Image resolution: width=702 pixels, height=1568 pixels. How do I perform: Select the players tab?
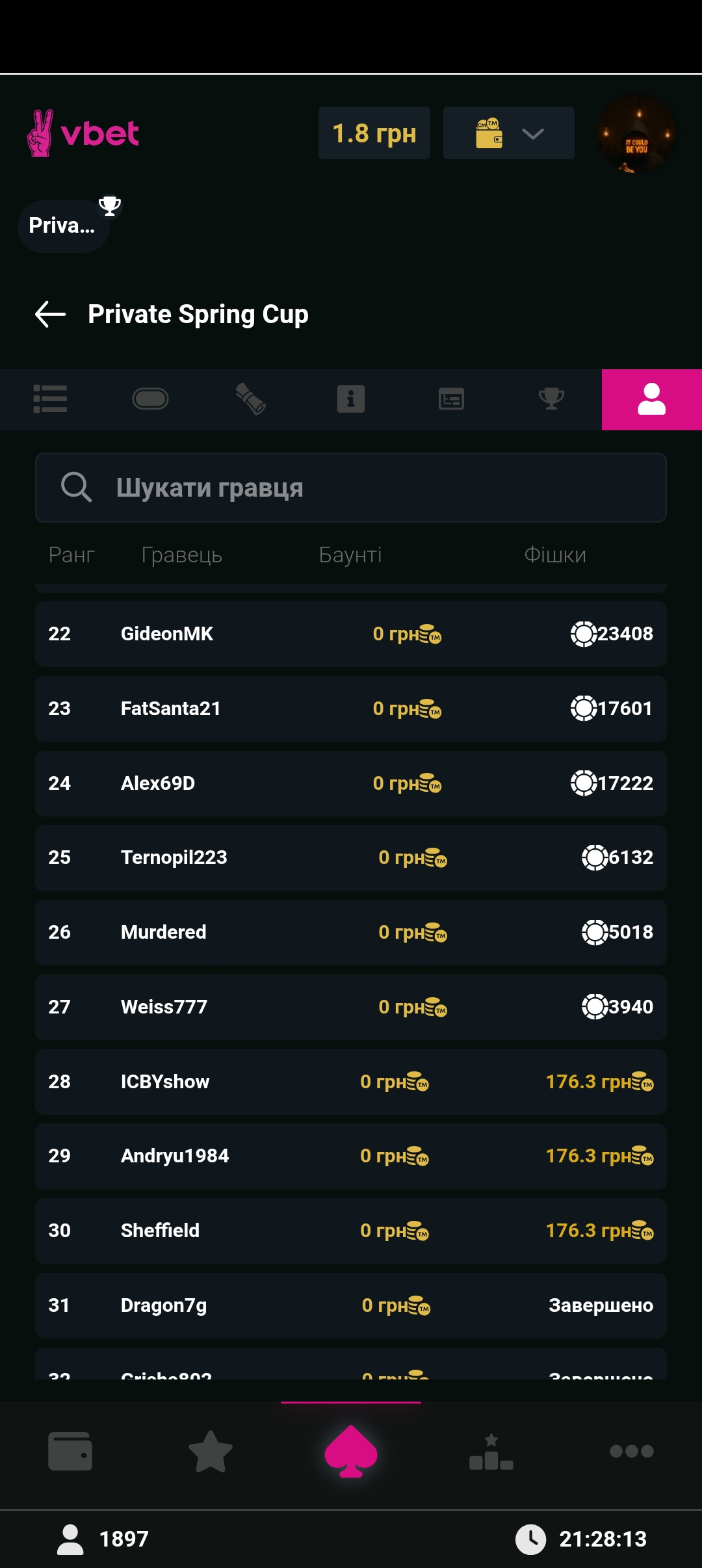point(651,399)
